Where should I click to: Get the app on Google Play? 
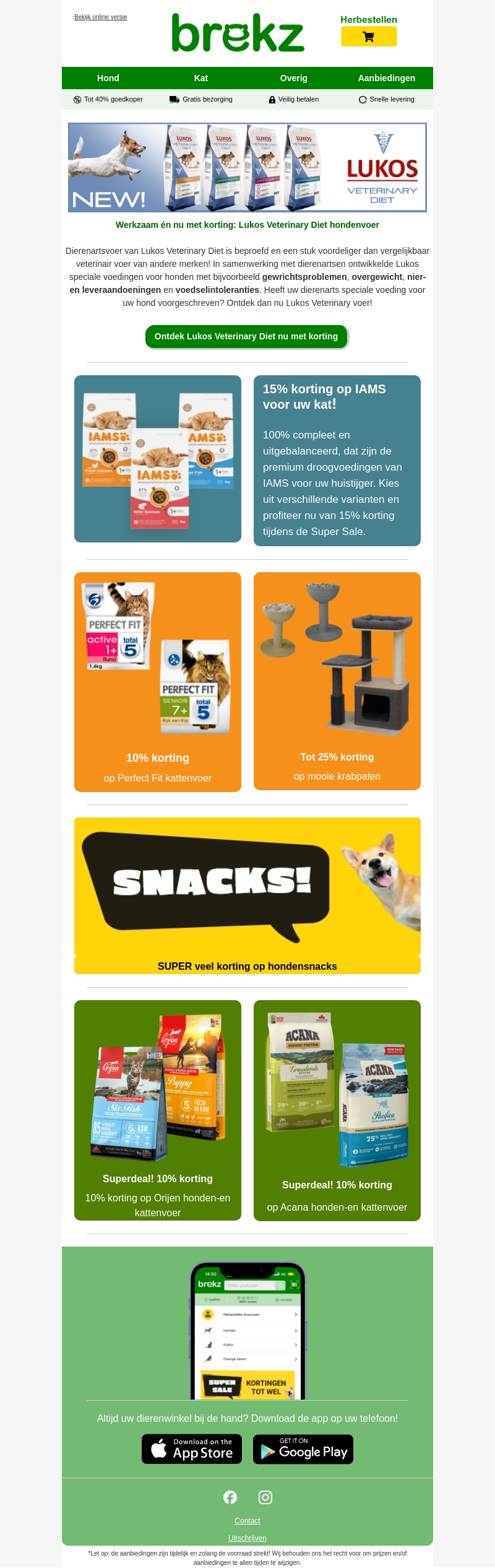click(x=303, y=1449)
